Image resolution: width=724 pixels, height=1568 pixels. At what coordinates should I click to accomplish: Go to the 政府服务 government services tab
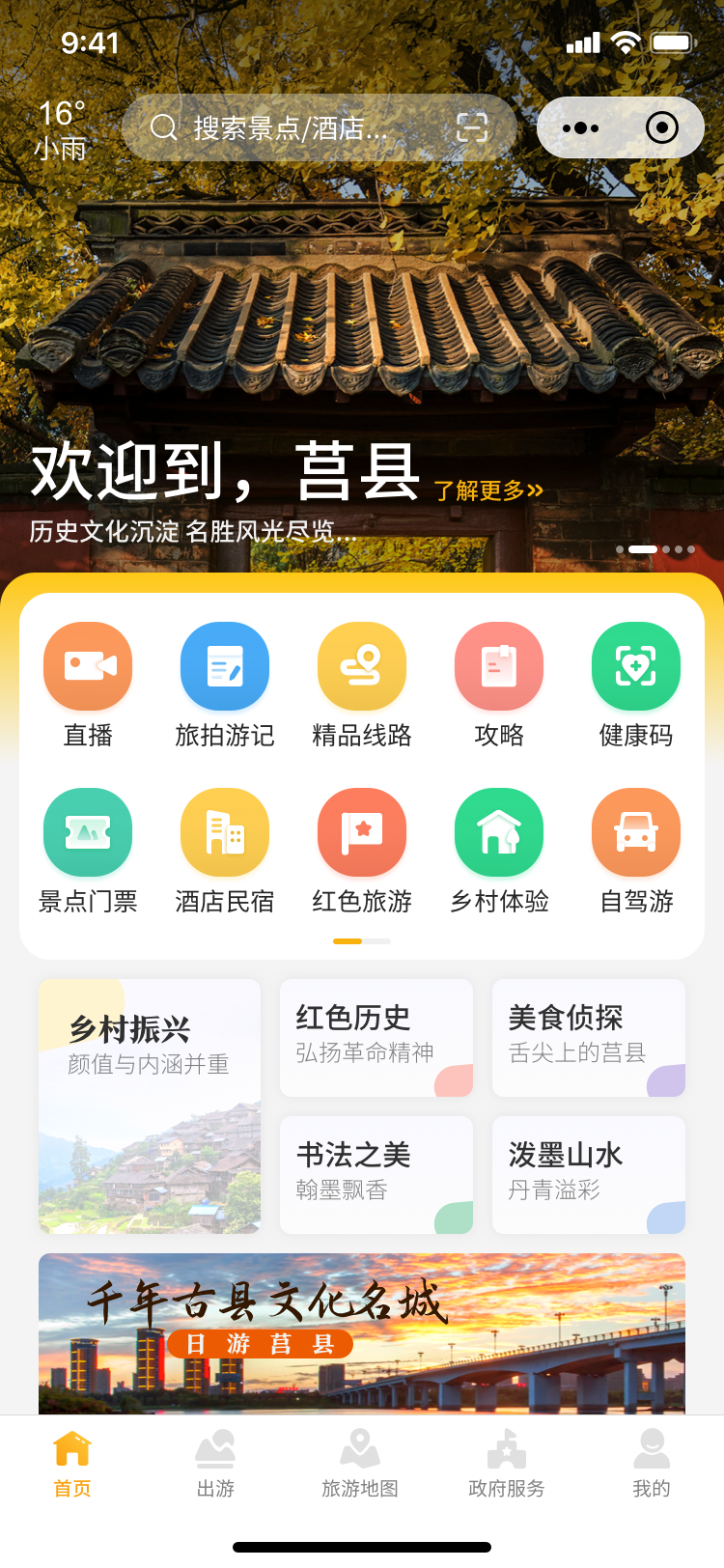(507, 1458)
